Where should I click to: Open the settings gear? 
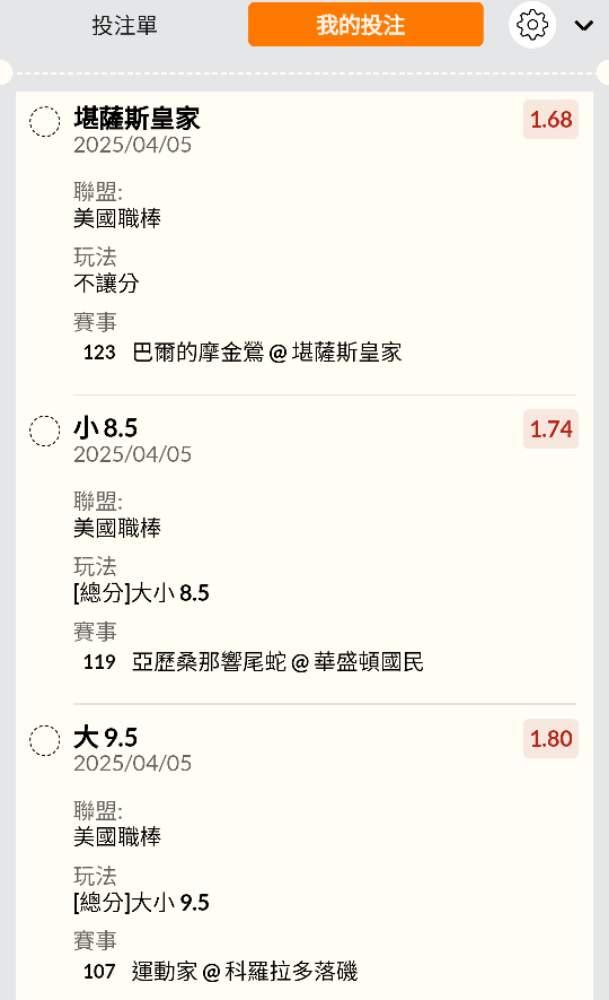pos(533,25)
